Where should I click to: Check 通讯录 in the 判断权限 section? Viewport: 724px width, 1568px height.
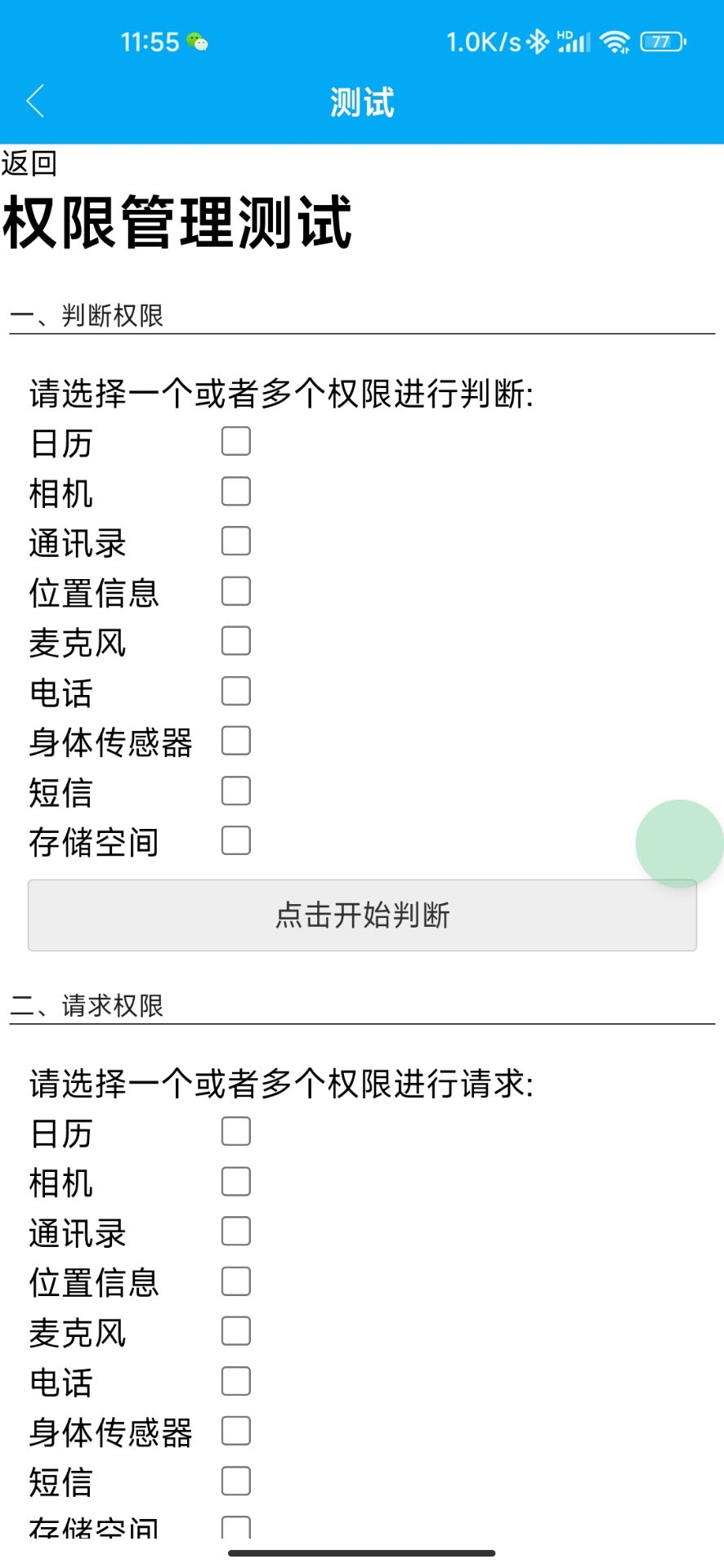(x=236, y=541)
